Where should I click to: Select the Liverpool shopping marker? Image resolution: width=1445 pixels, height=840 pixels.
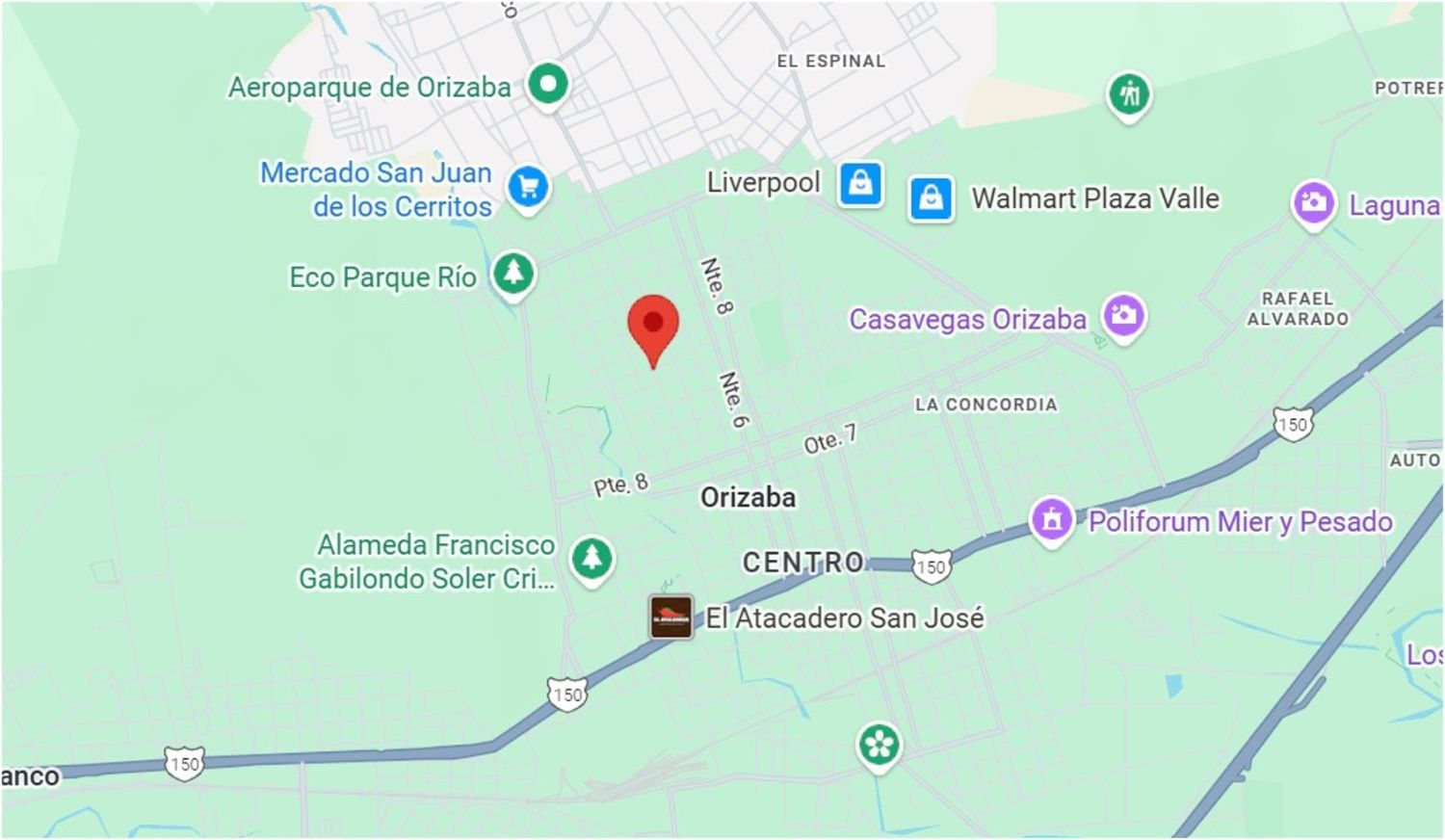coord(860,183)
